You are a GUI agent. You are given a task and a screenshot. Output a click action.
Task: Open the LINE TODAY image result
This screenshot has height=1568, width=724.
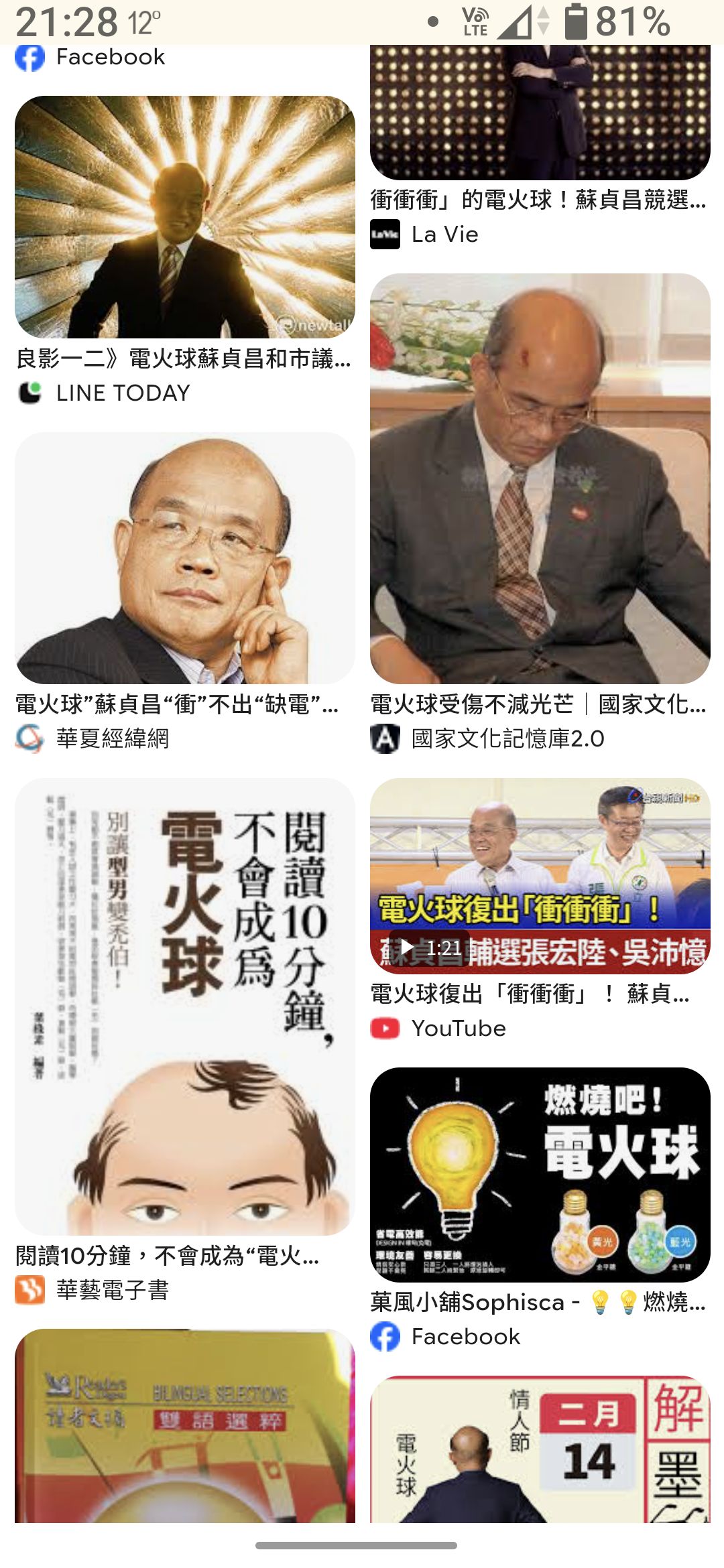pyautogui.click(x=185, y=217)
